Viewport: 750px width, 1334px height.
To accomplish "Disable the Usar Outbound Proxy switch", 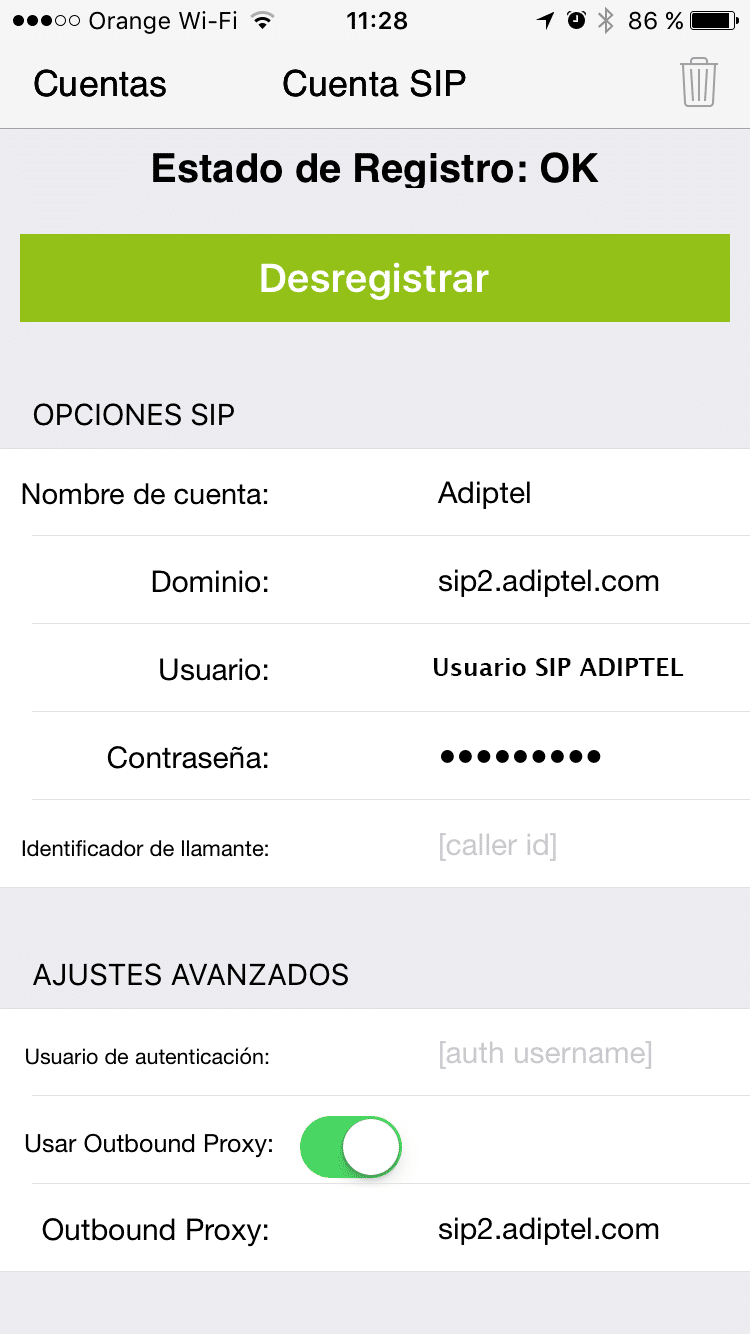I will click(351, 1145).
